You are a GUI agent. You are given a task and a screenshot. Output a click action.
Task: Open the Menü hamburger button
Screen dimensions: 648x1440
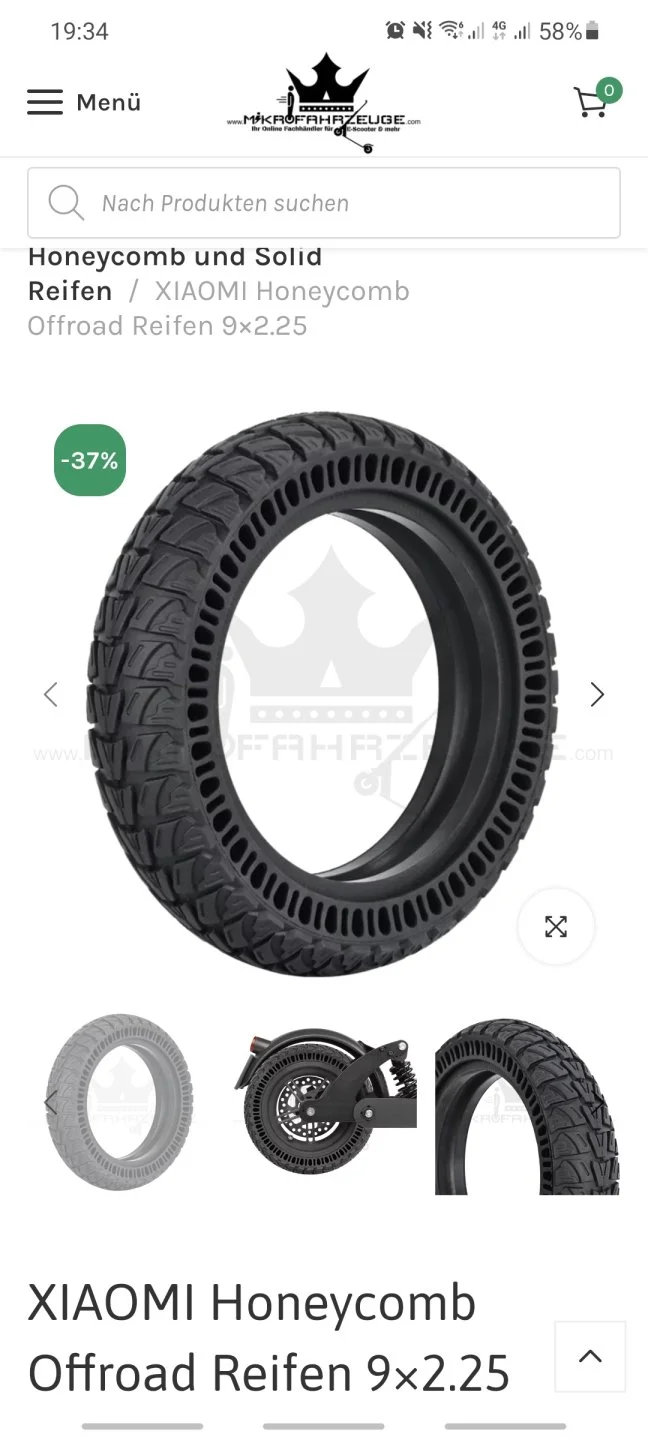tap(83, 102)
